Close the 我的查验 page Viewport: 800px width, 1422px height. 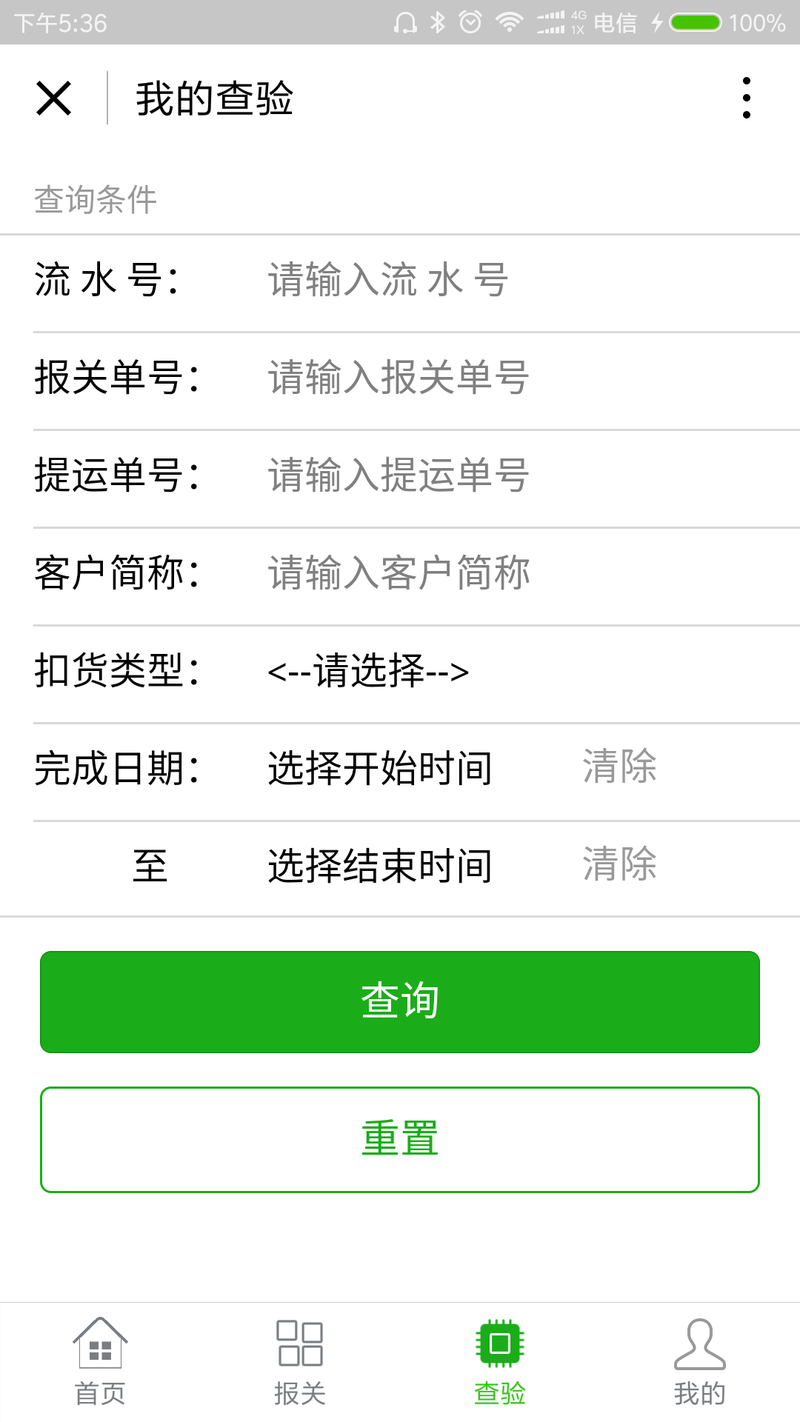click(54, 98)
